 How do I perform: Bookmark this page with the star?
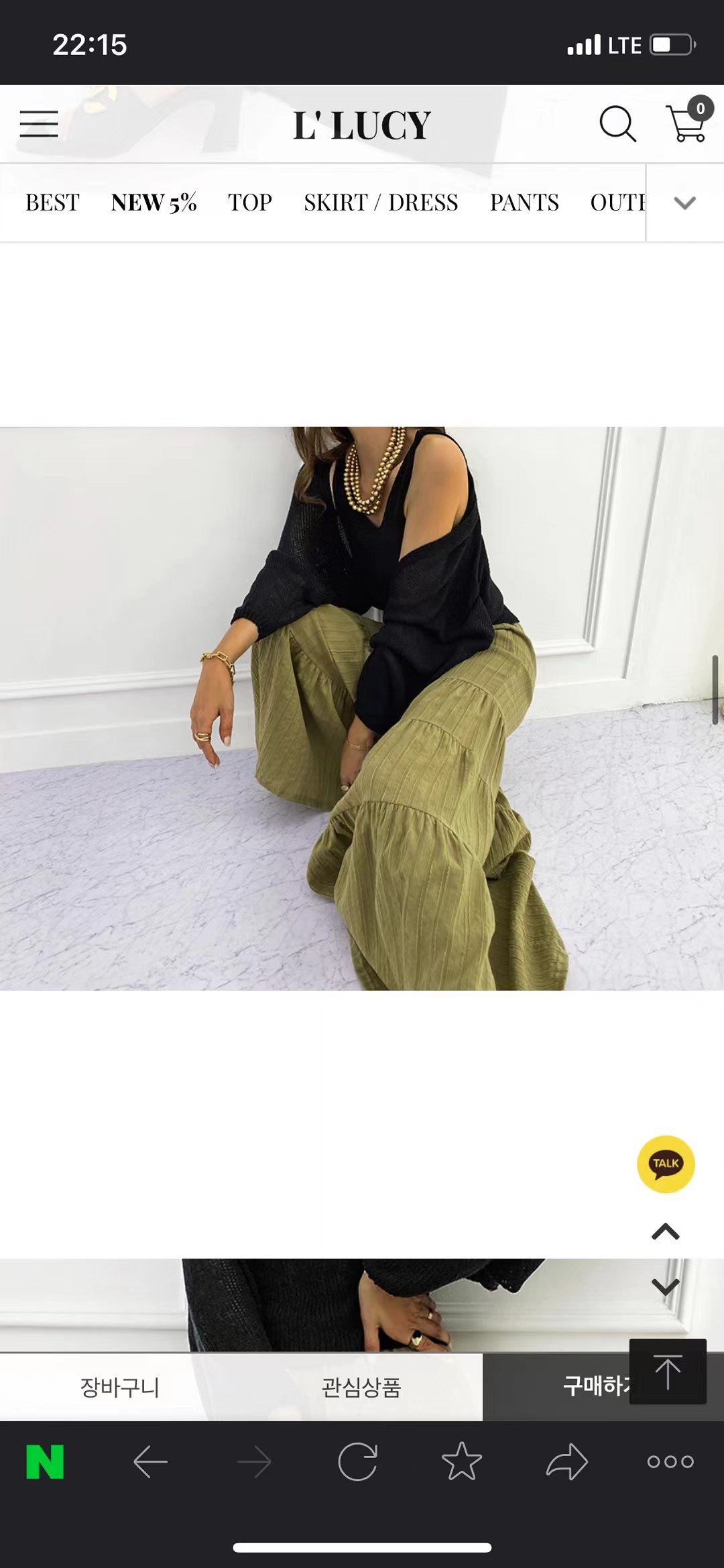pos(462,1462)
